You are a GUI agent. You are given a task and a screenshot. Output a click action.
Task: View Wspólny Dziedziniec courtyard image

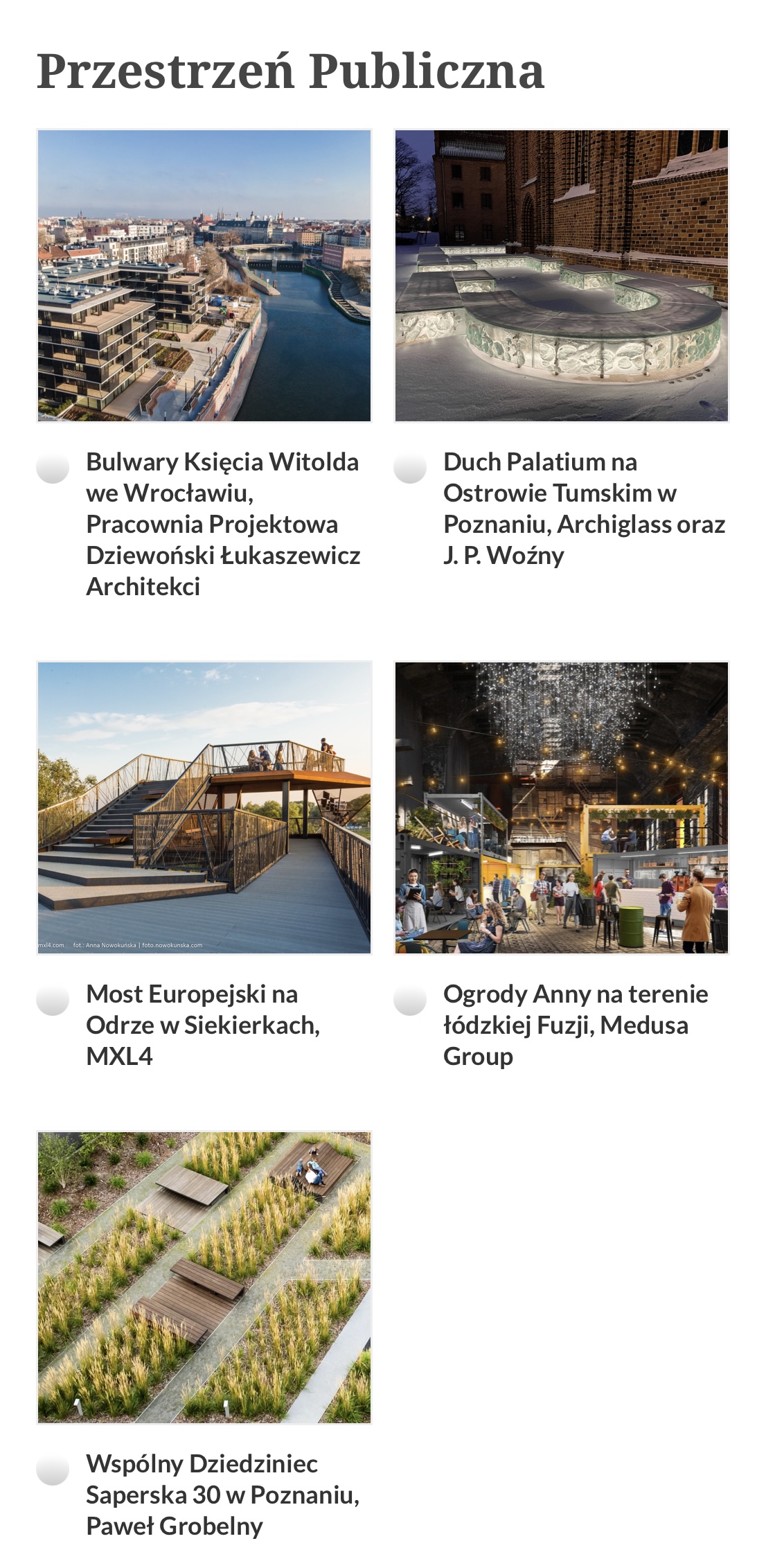(204, 1278)
